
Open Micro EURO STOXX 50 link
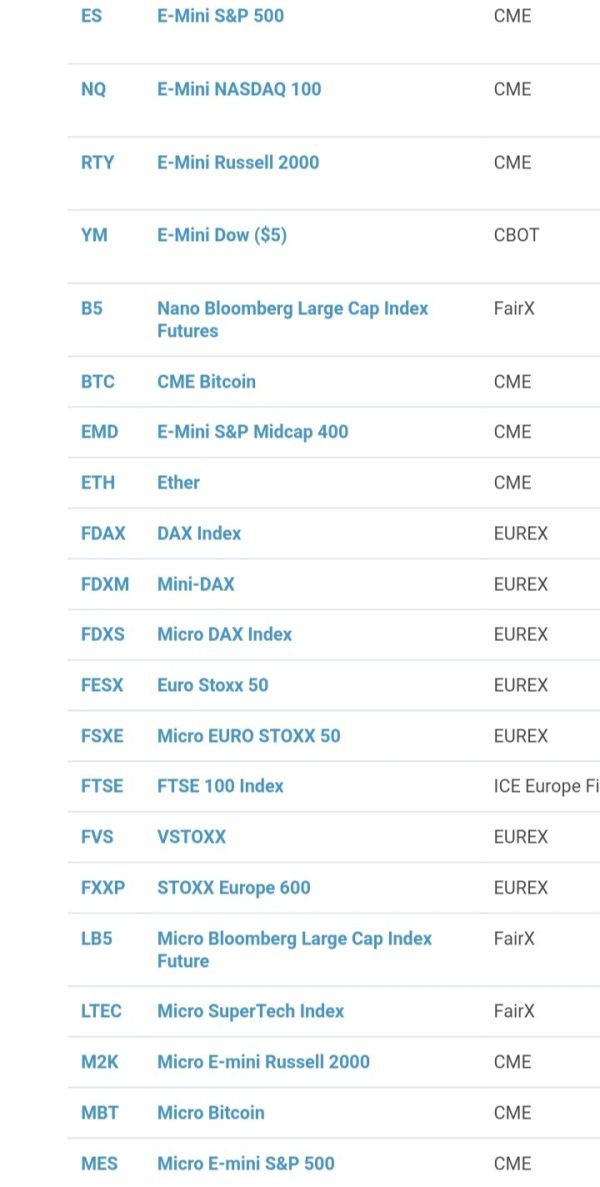(249, 735)
